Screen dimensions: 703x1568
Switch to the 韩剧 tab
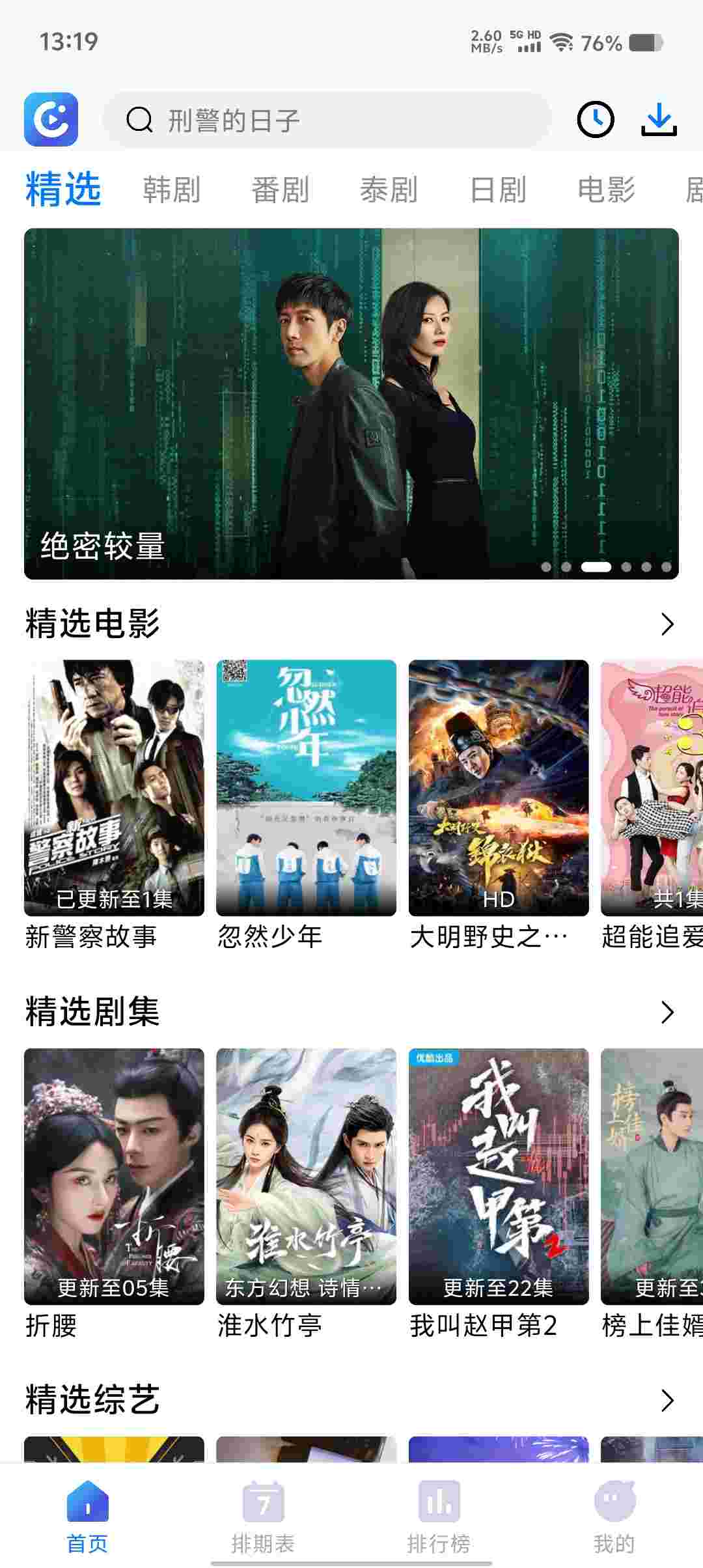171,190
